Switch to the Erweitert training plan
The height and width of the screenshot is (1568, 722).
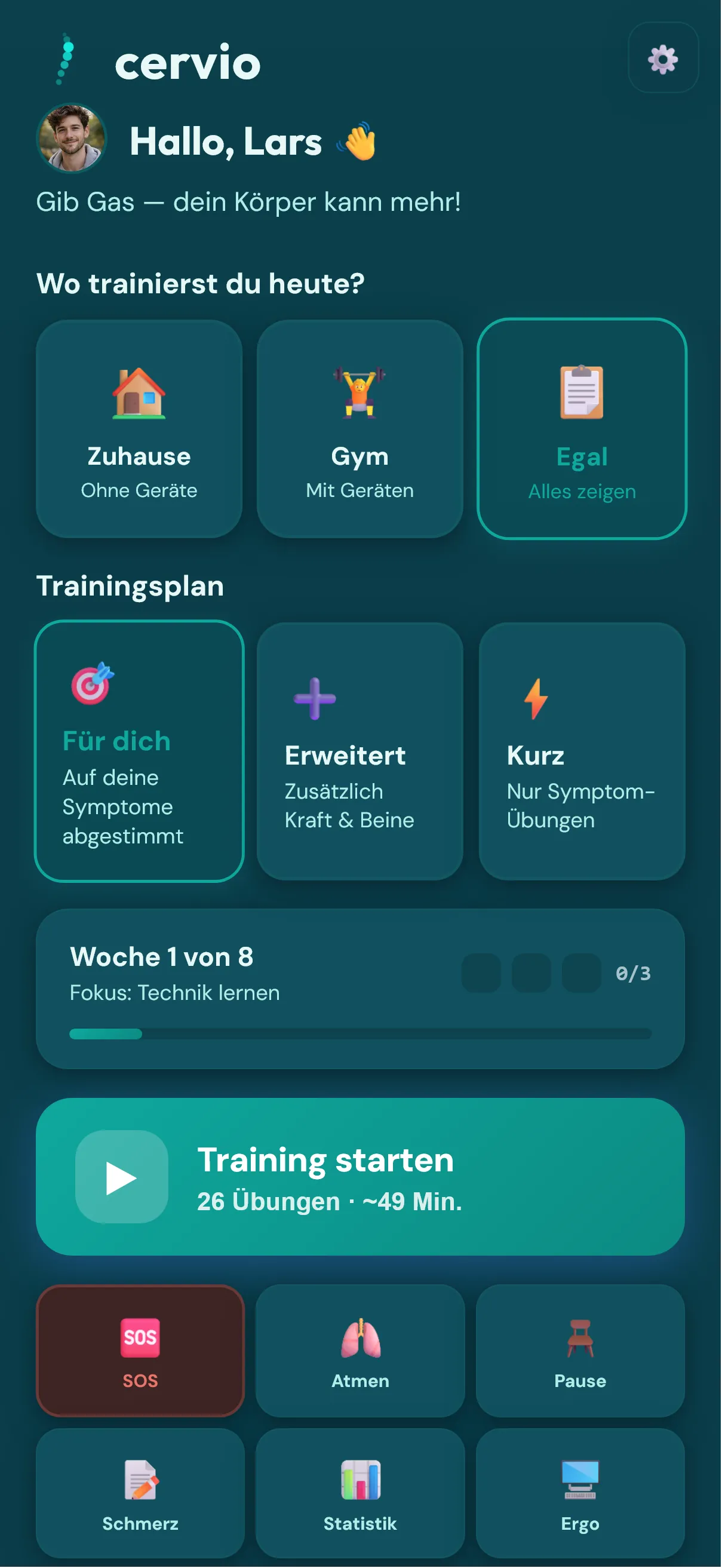360,750
